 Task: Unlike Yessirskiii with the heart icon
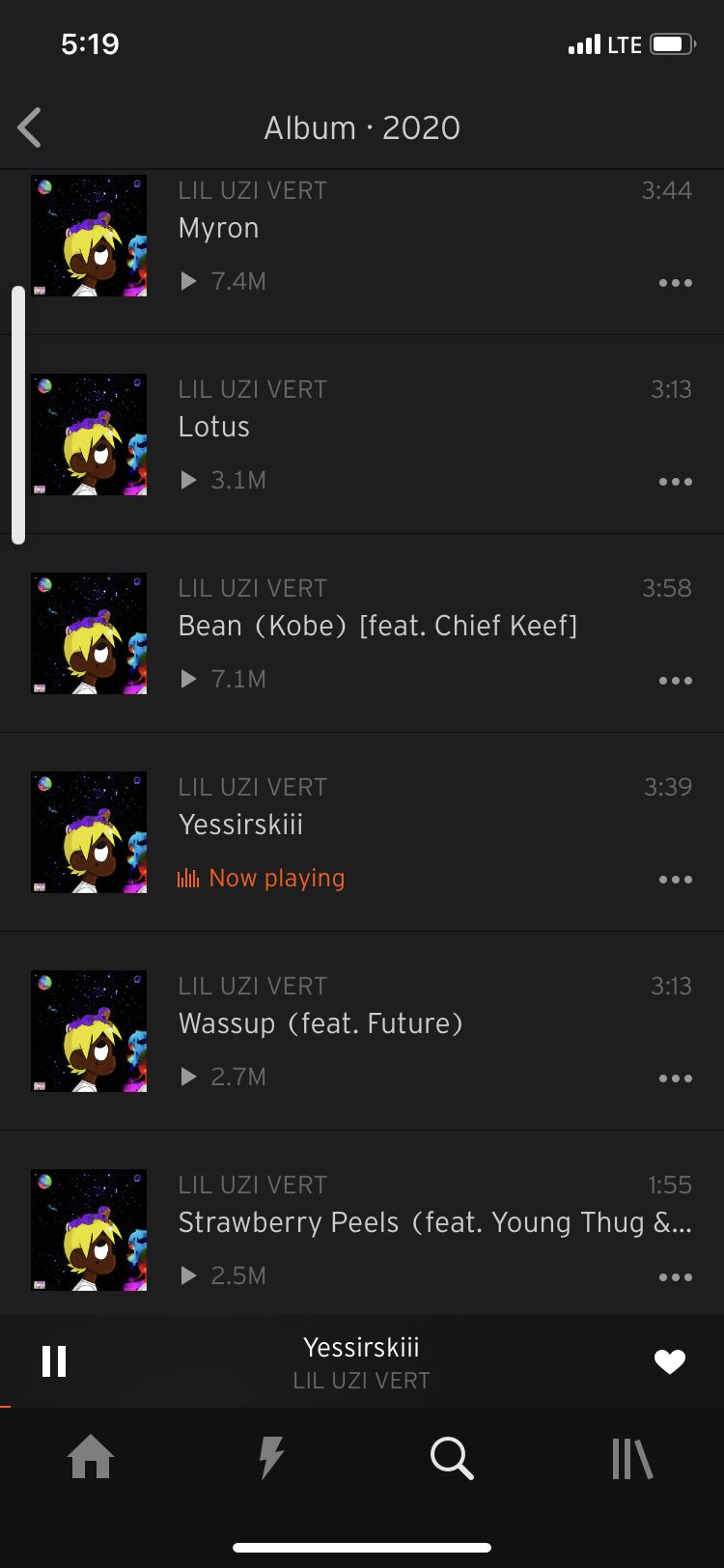coord(669,1361)
